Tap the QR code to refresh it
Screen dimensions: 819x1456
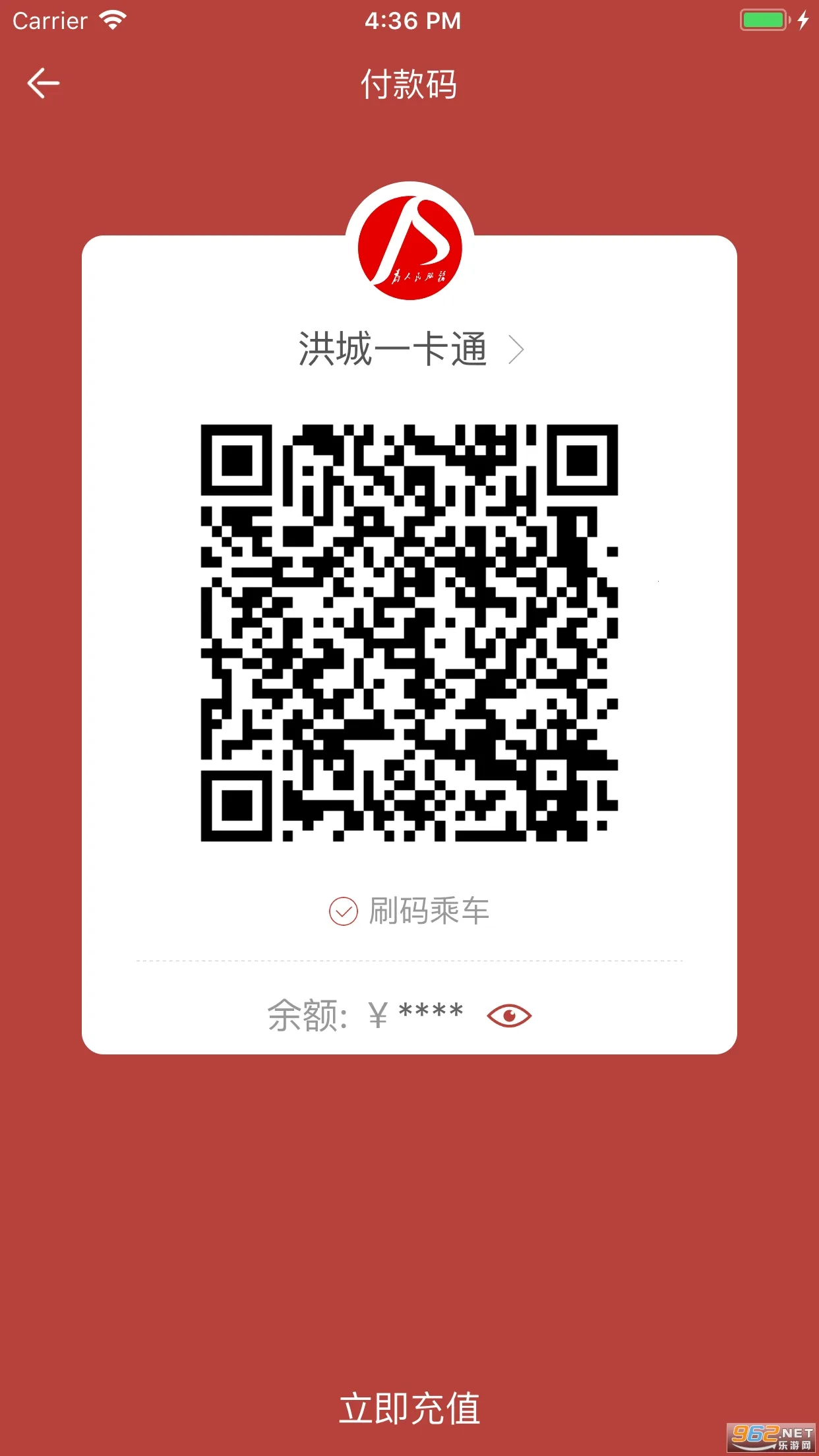point(409,633)
